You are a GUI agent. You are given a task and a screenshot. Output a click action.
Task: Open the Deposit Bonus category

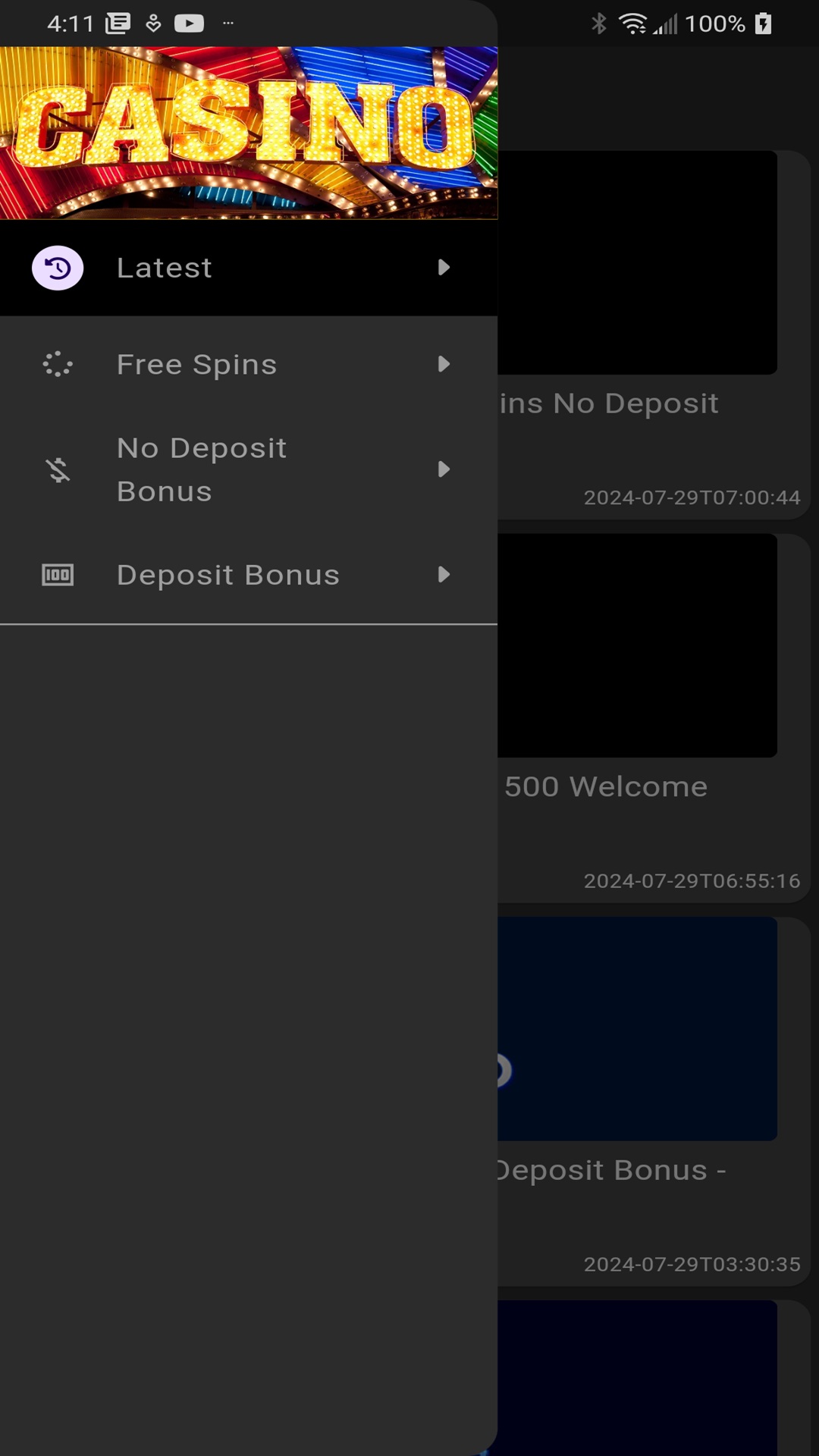click(x=249, y=575)
